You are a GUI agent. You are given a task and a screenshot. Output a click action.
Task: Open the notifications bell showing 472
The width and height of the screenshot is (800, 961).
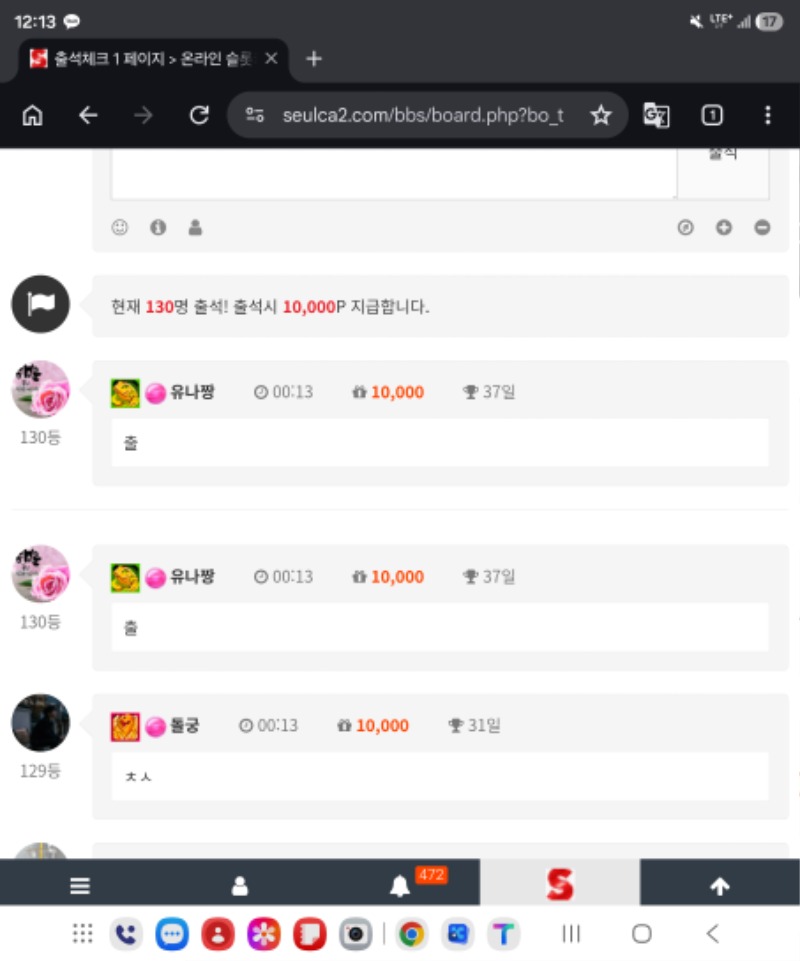[x=400, y=886]
